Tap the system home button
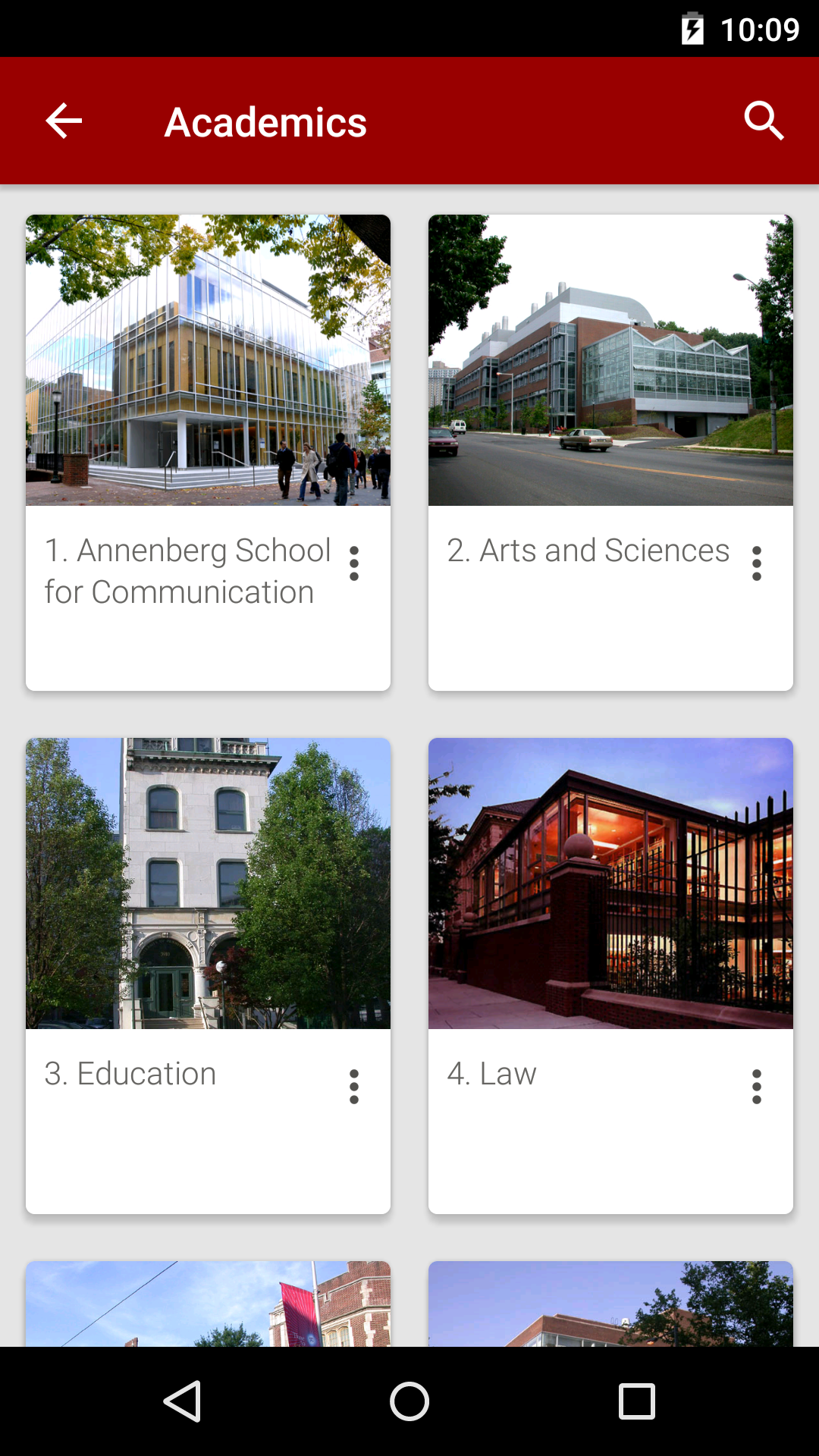This screenshot has width=819, height=1456. click(x=409, y=1401)
